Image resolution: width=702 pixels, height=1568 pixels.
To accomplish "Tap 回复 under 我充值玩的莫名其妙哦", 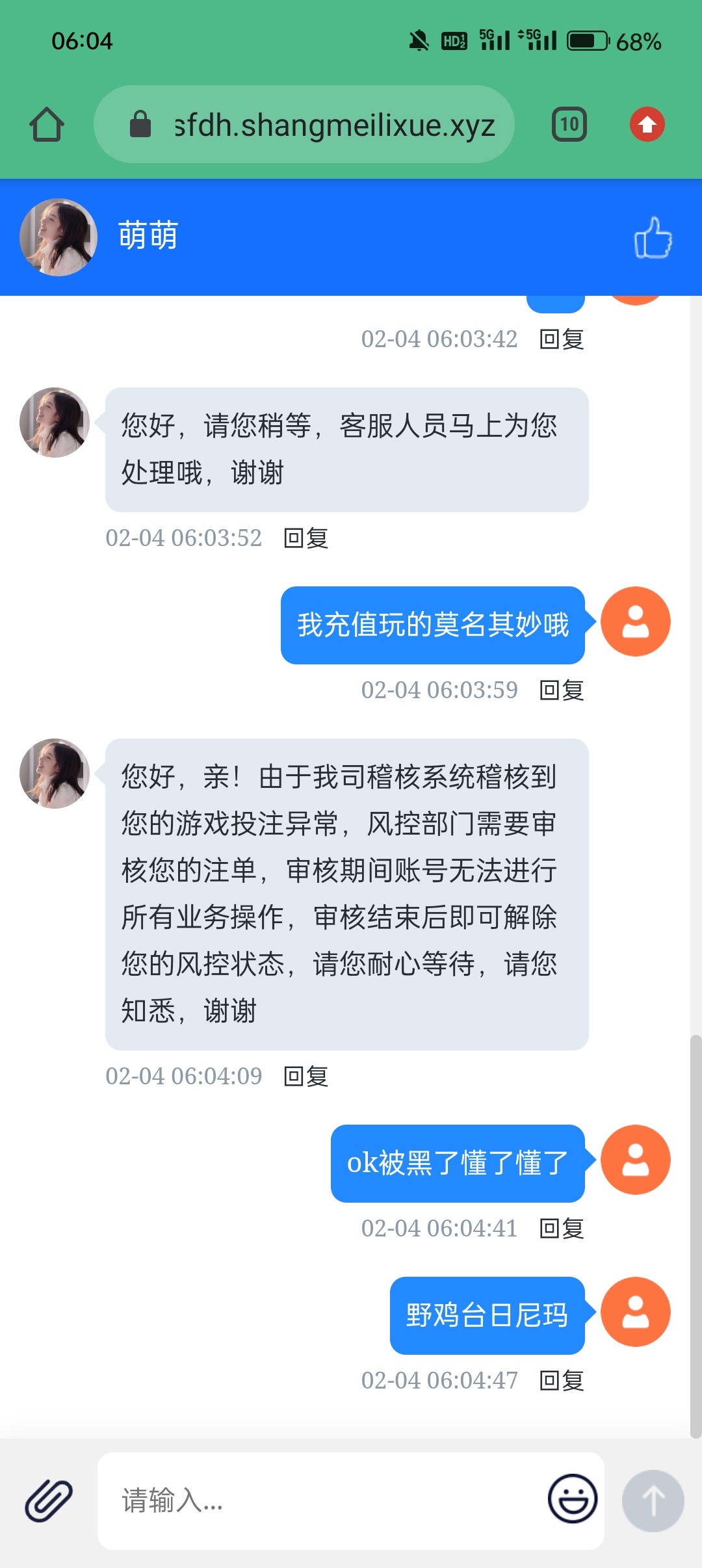I will coord(562,690).
